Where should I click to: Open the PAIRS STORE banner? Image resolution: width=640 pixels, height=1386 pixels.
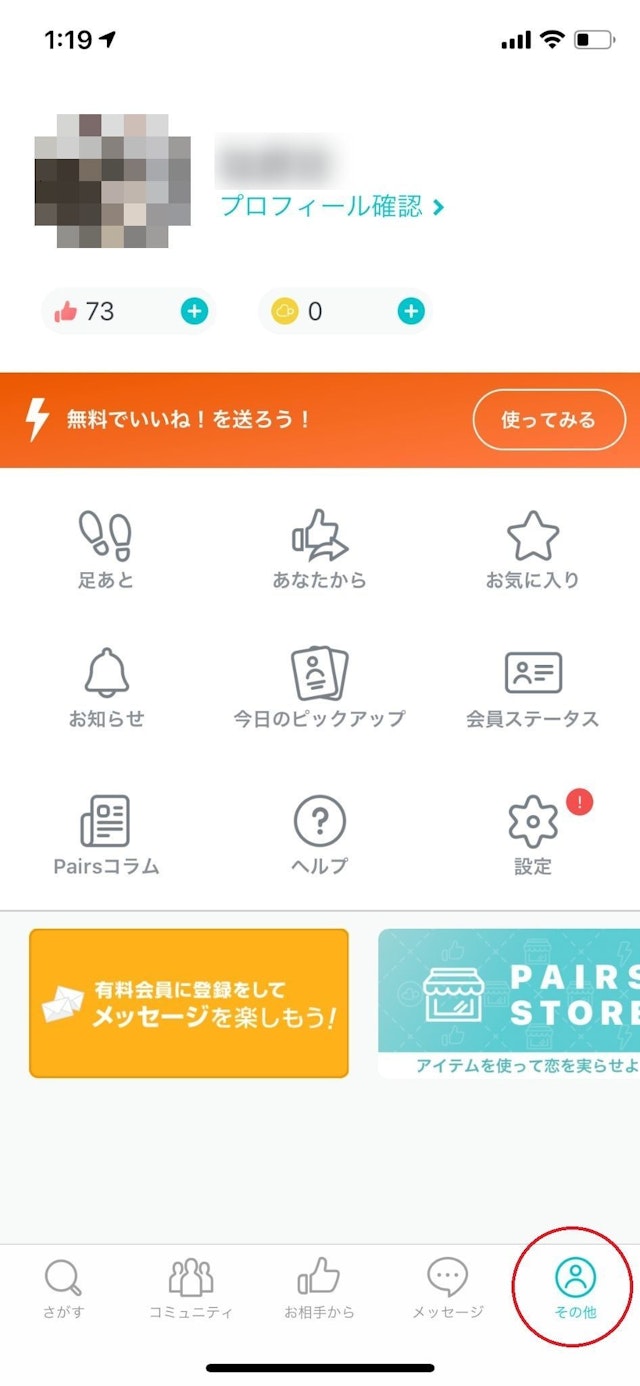tap(510, 1003)
